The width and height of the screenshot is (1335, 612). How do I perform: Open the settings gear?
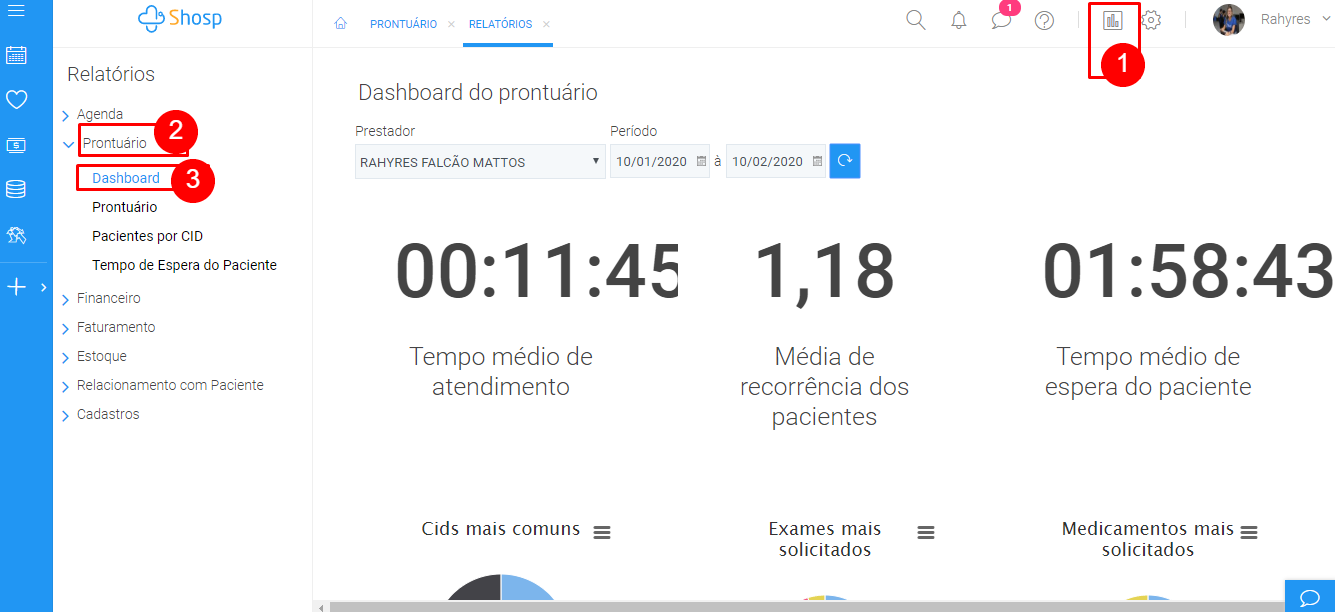1152,20
